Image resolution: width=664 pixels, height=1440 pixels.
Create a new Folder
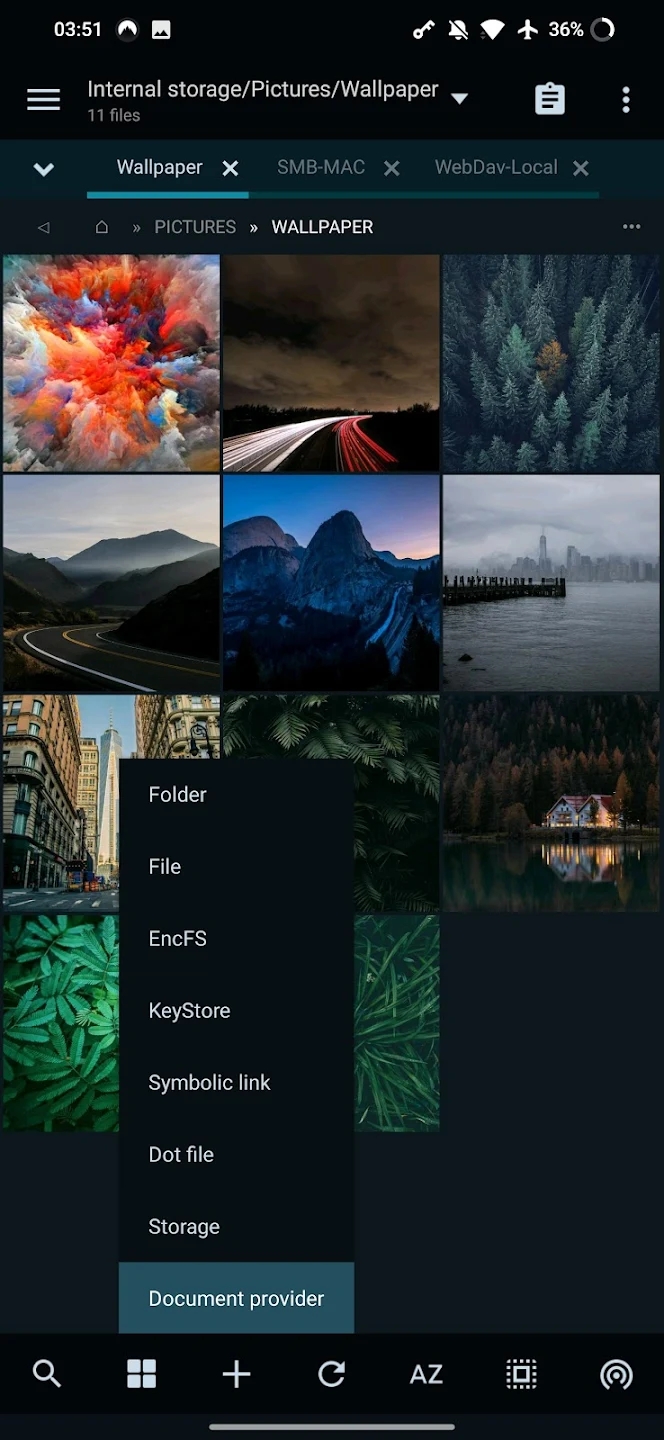[x=178, y=794]
